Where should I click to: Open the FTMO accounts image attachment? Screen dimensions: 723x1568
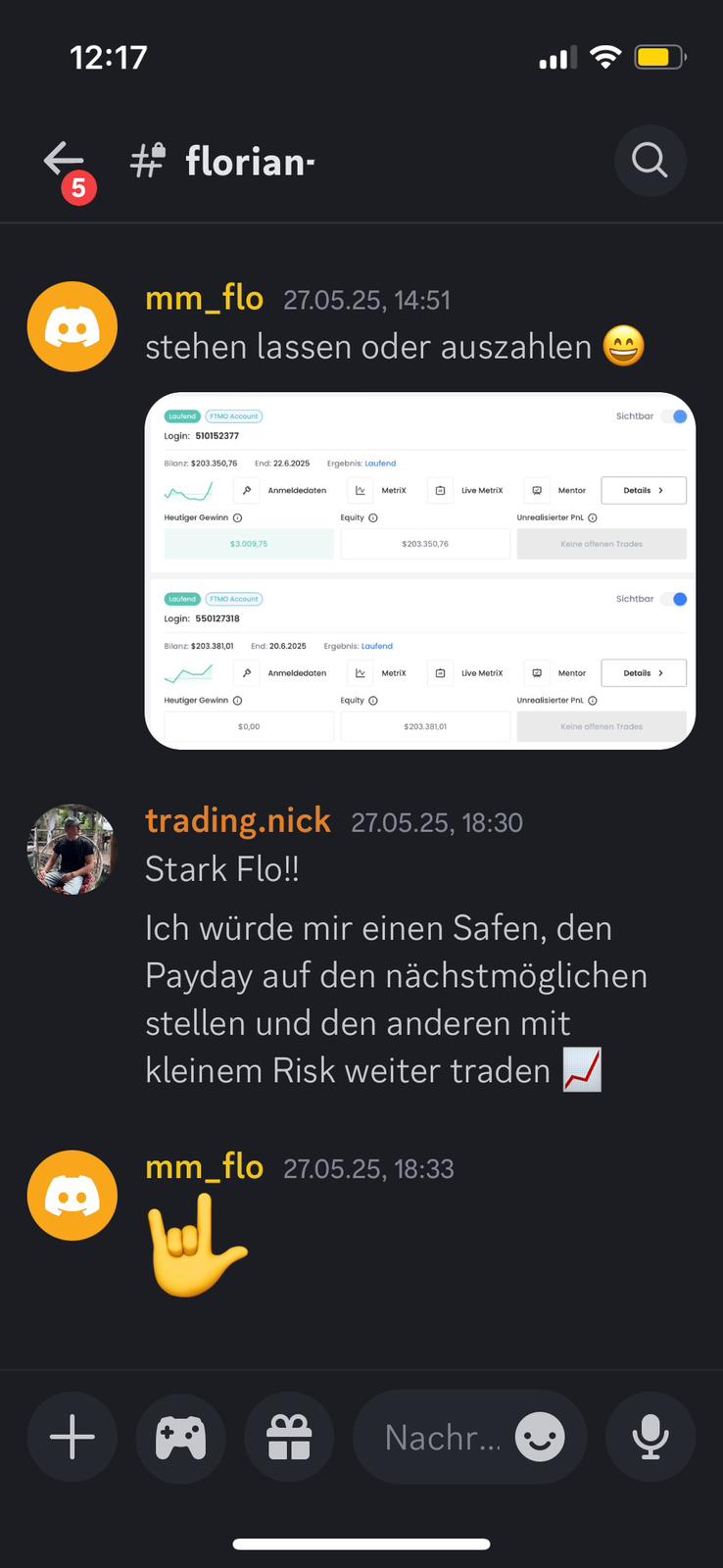419,570
